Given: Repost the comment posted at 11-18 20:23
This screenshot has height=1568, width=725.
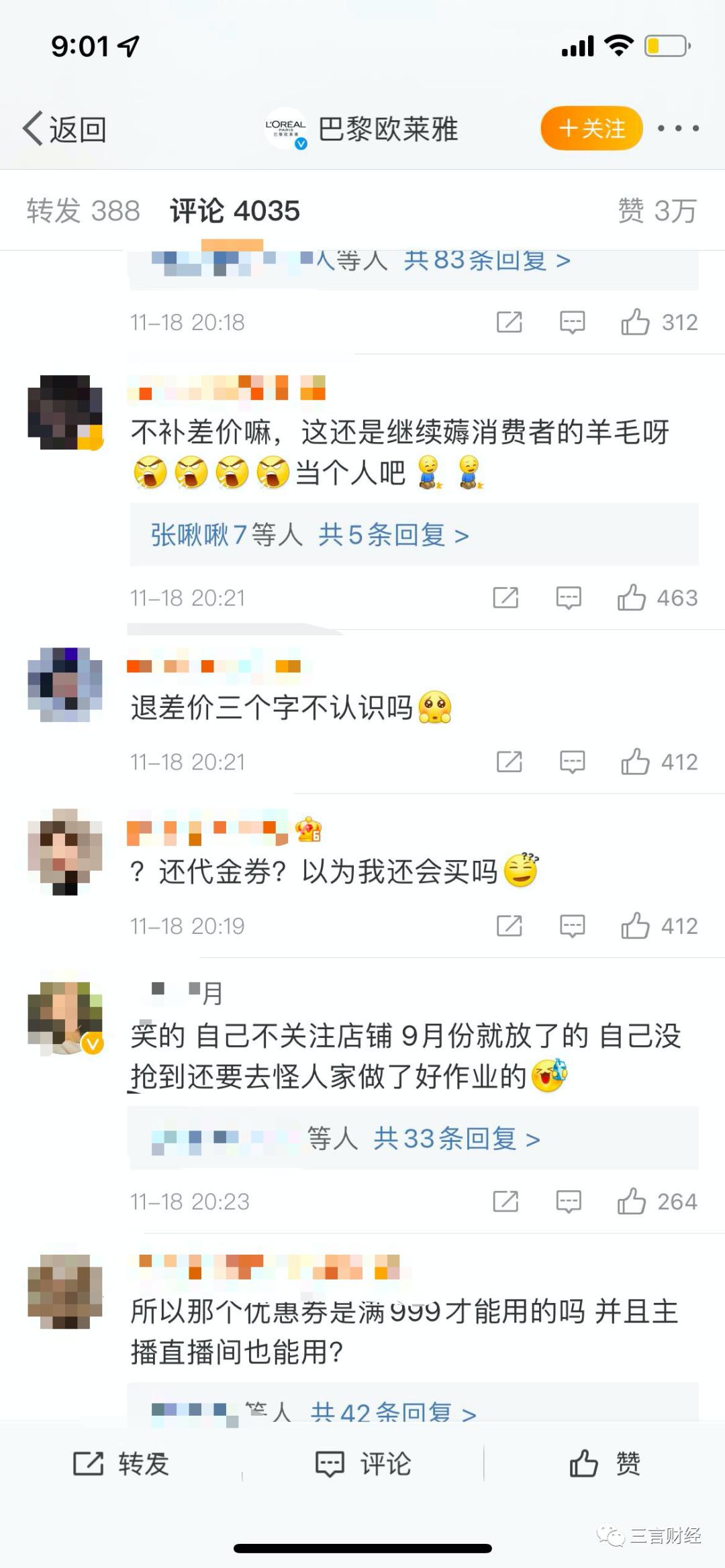Looking at the screenshot, I should pos(505,1201).
